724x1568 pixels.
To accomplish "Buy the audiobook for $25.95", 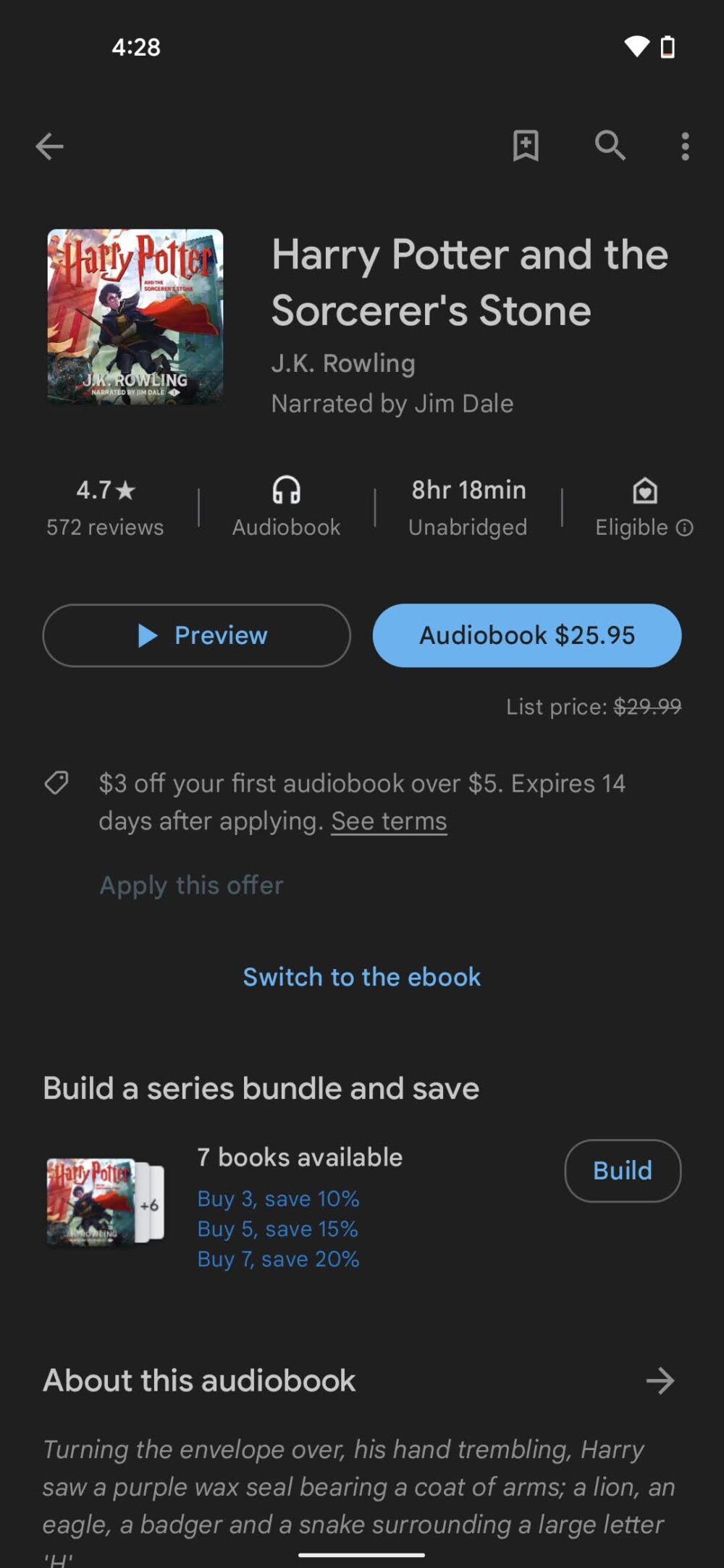I will (526, 635).
